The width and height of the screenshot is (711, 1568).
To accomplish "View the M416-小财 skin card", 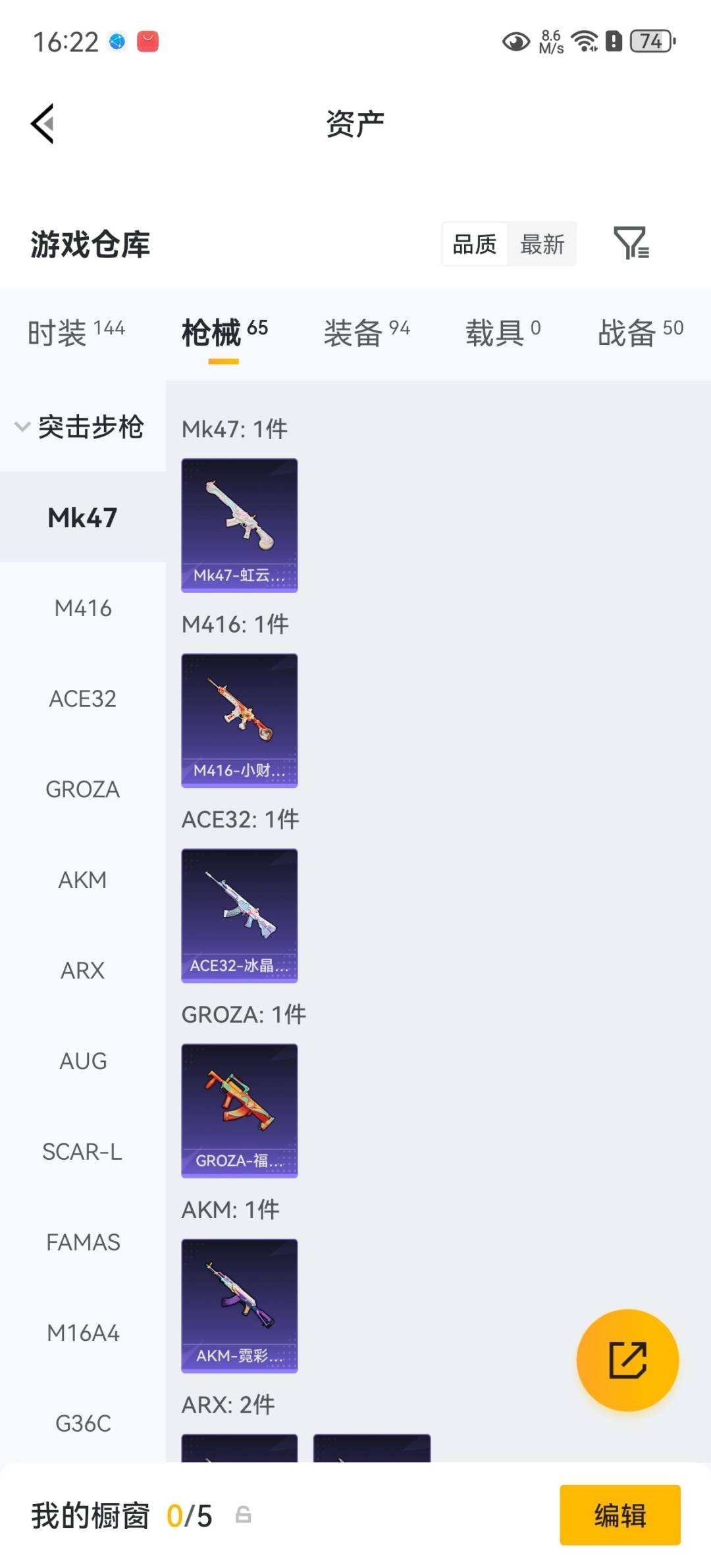I will click(240, 720).
